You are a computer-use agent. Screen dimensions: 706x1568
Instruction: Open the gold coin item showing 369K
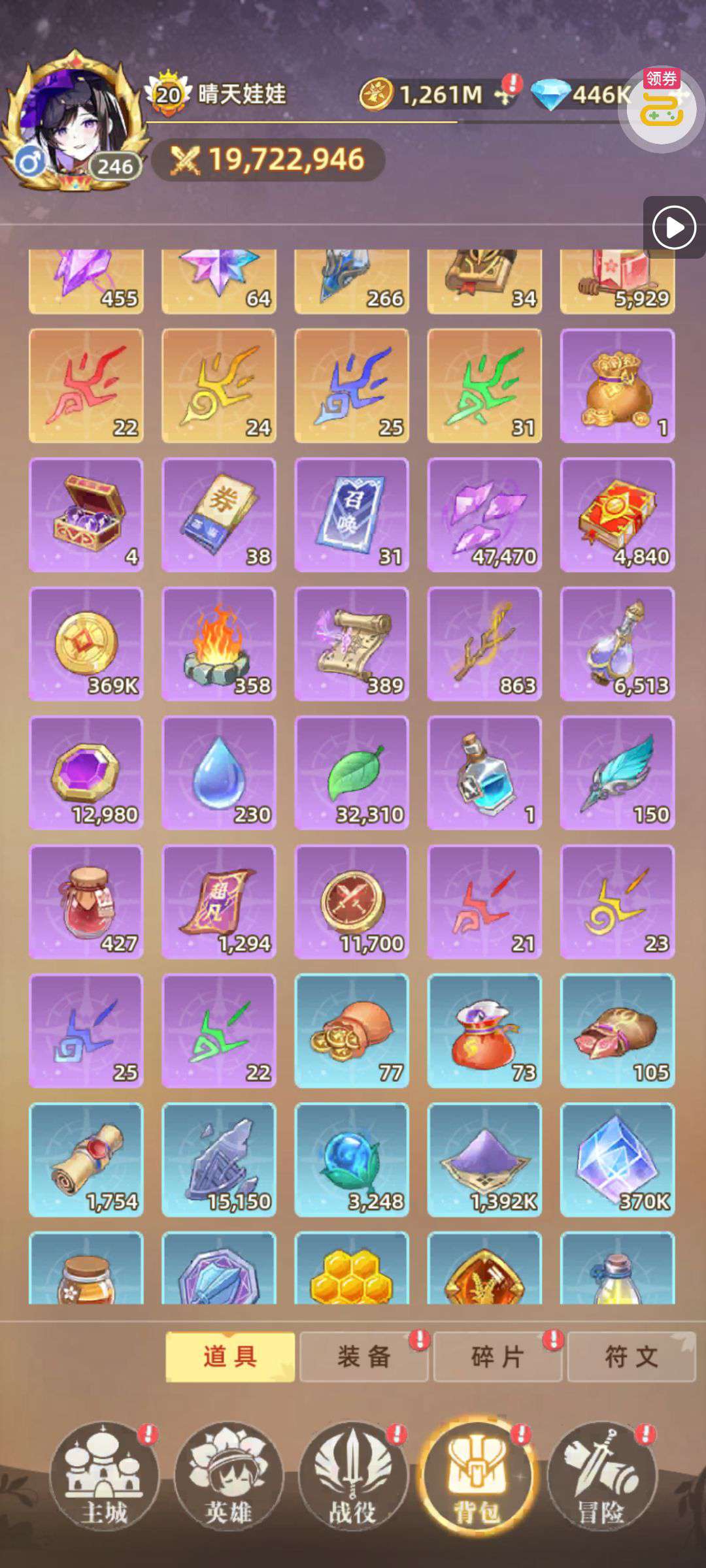point(86,644)
